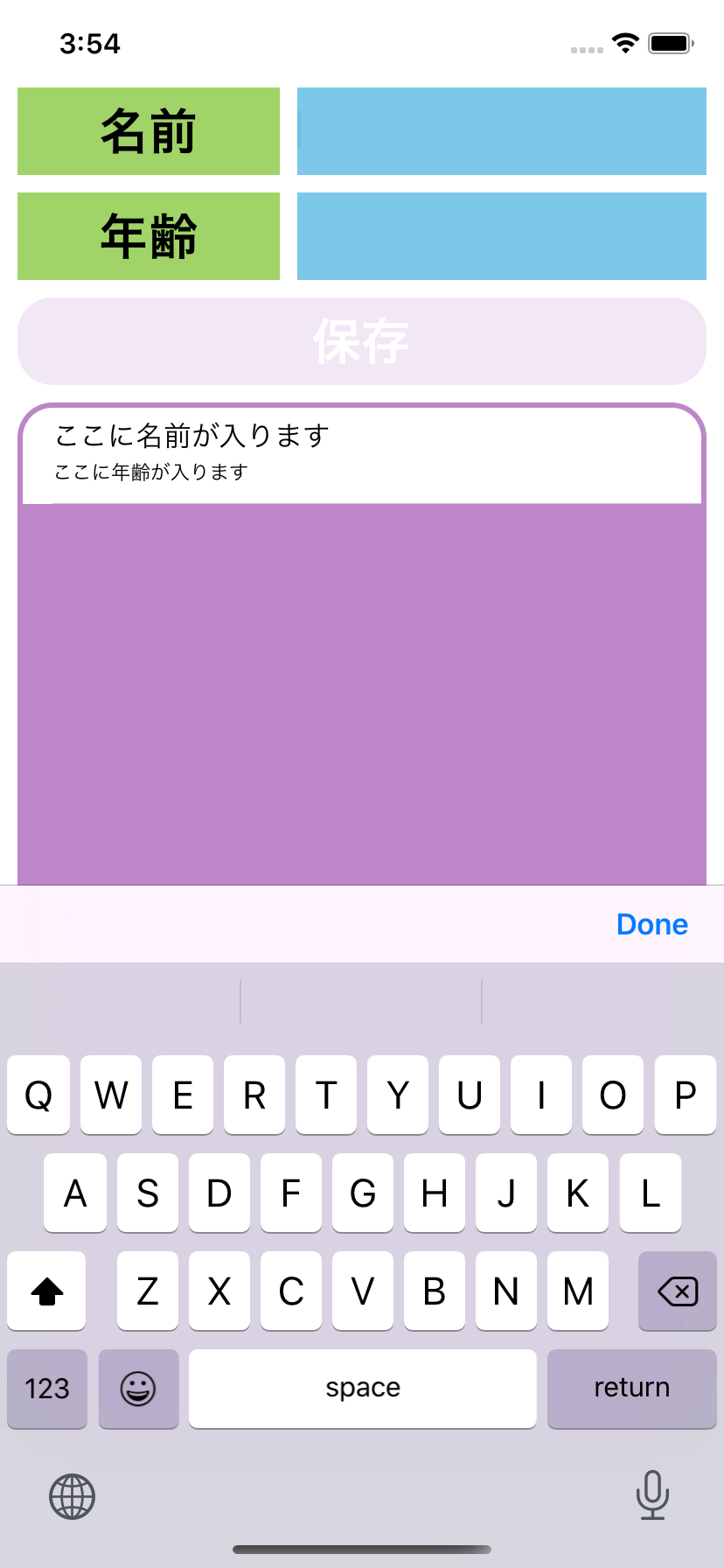This screenshot has height=1568, width=724.
Task: Tap Done above the keyboard
Action: click(x=651, y=924)
